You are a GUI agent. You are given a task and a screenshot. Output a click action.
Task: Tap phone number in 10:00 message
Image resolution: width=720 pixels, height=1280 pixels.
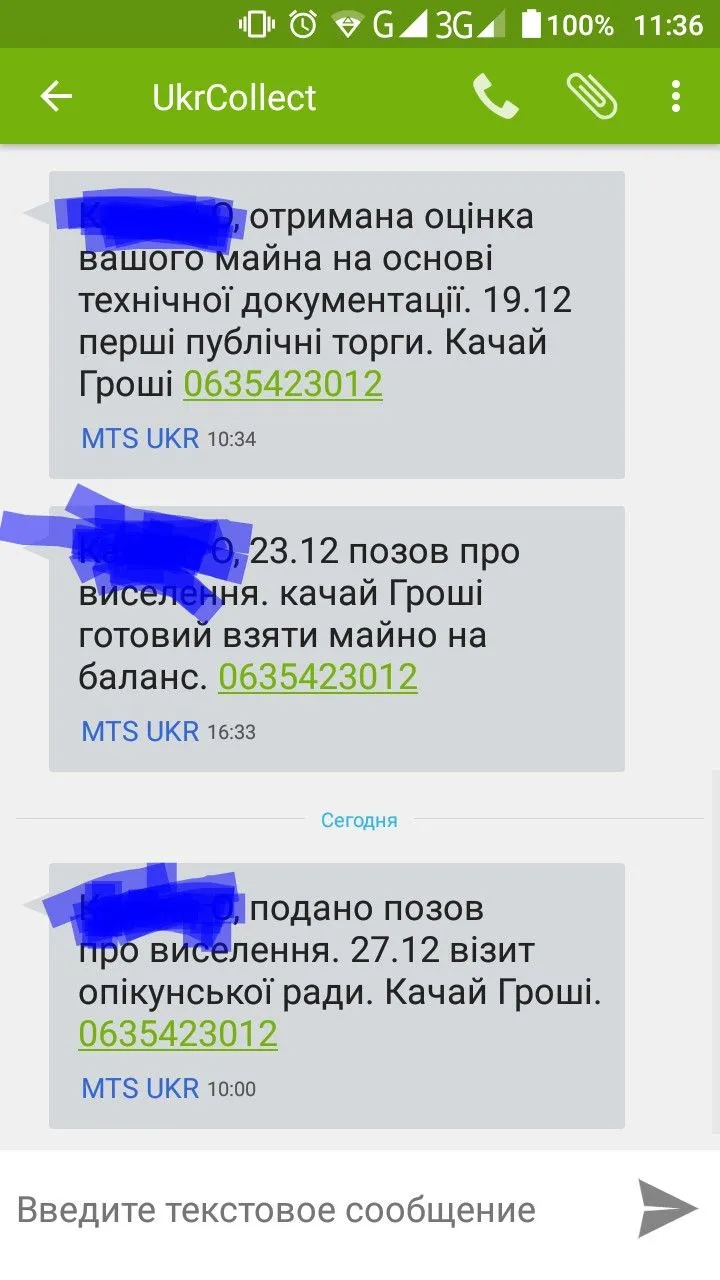point(178,1034)
